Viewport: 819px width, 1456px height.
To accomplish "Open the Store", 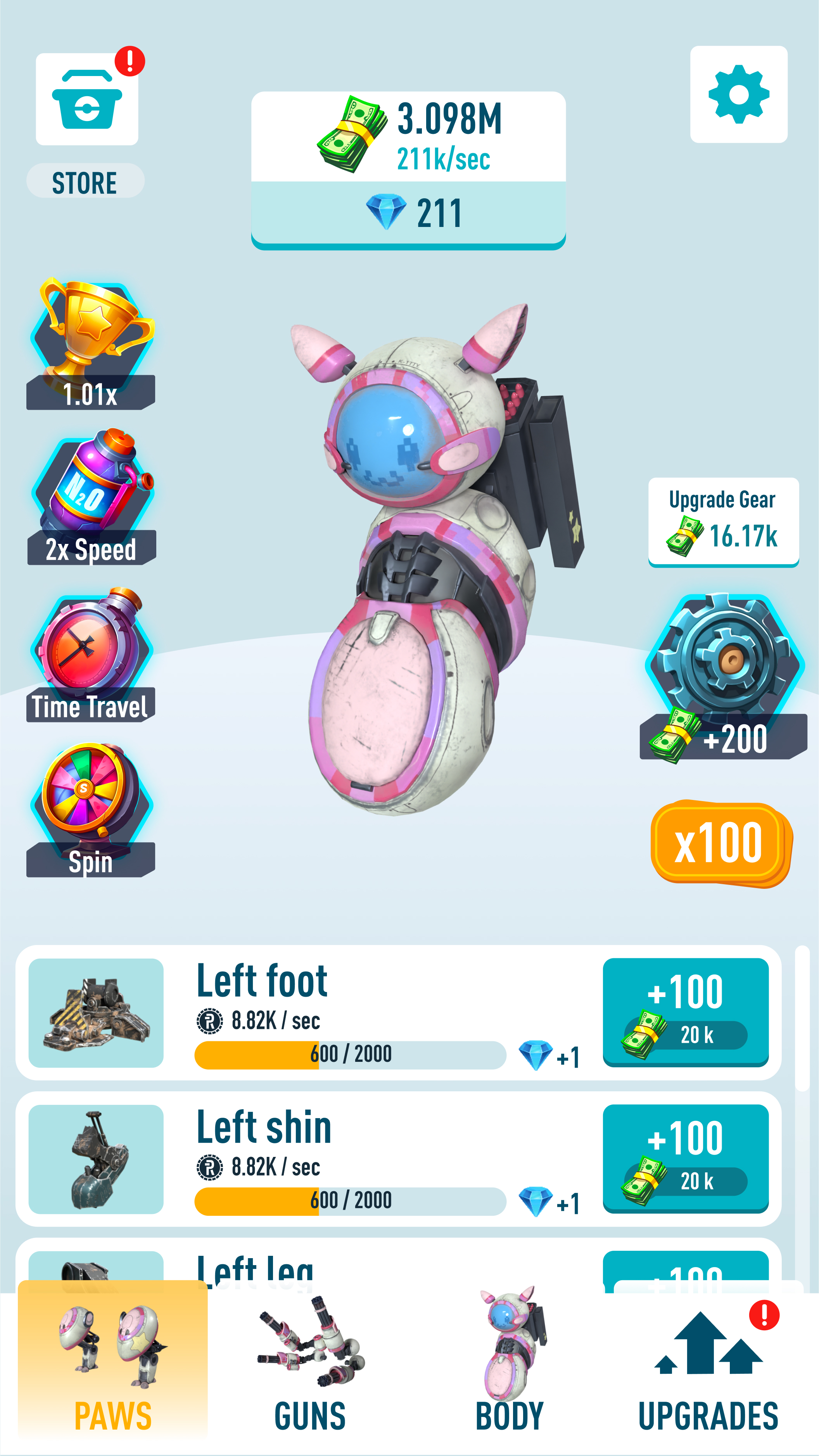I will pos(87,99).
